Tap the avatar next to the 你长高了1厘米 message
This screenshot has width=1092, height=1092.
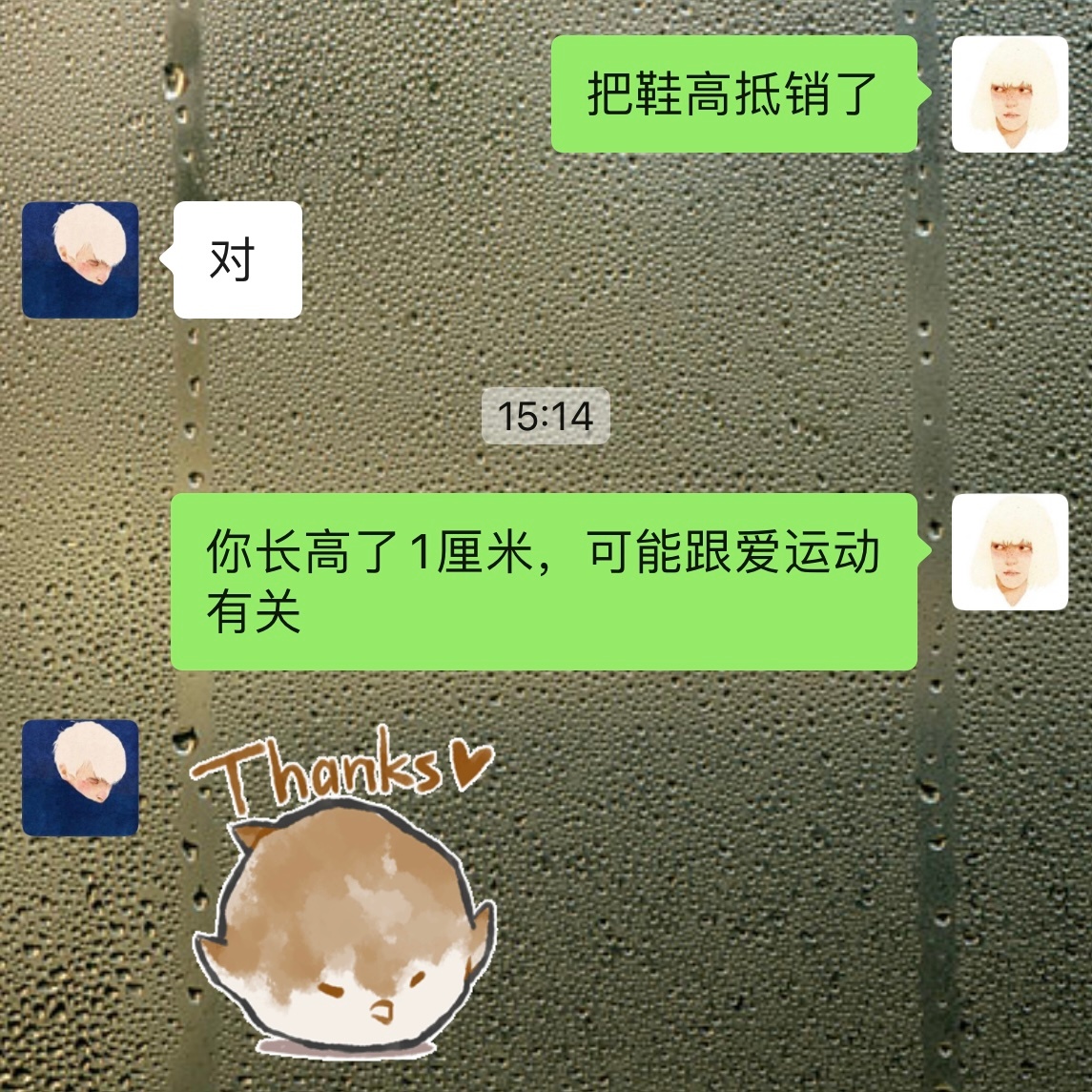[1009, 551]
